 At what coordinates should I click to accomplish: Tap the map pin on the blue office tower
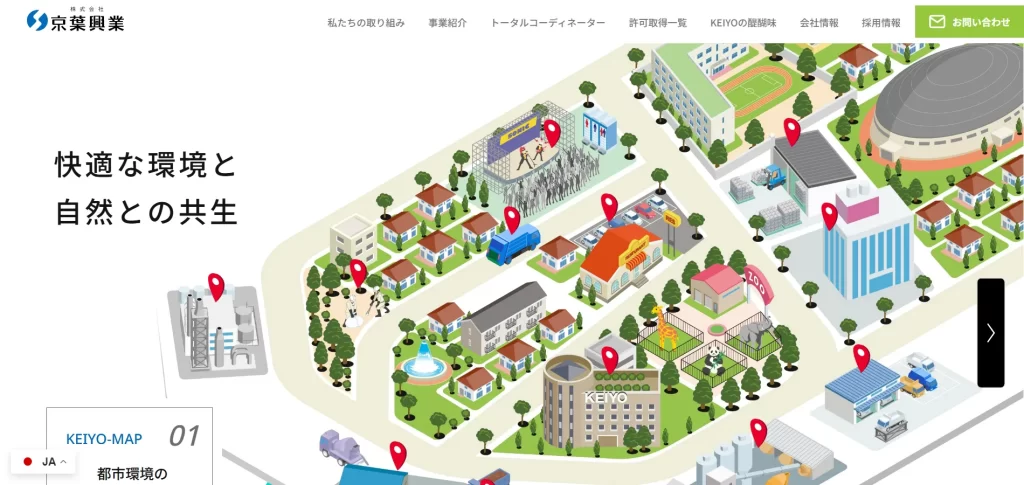(x=829, y=215)
